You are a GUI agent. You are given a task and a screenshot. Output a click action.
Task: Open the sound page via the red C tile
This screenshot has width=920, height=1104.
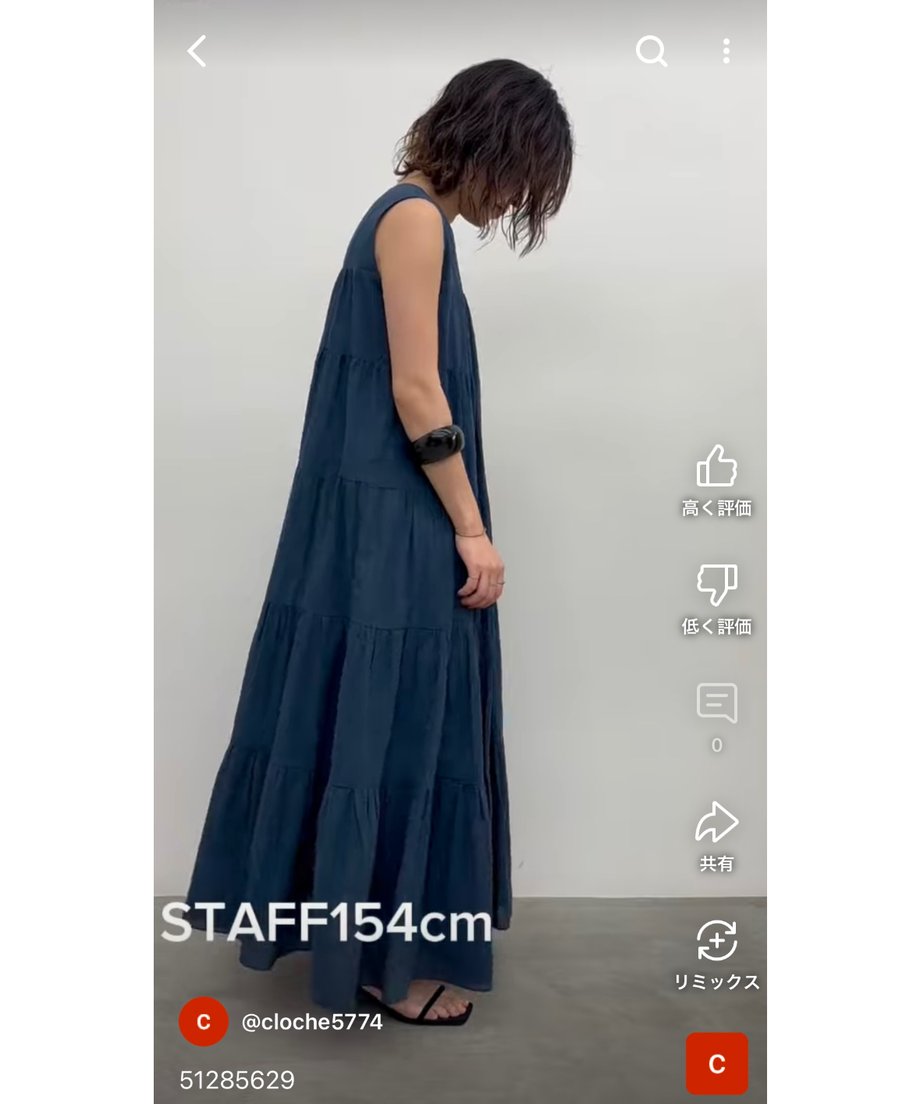tap(716, 1063)
